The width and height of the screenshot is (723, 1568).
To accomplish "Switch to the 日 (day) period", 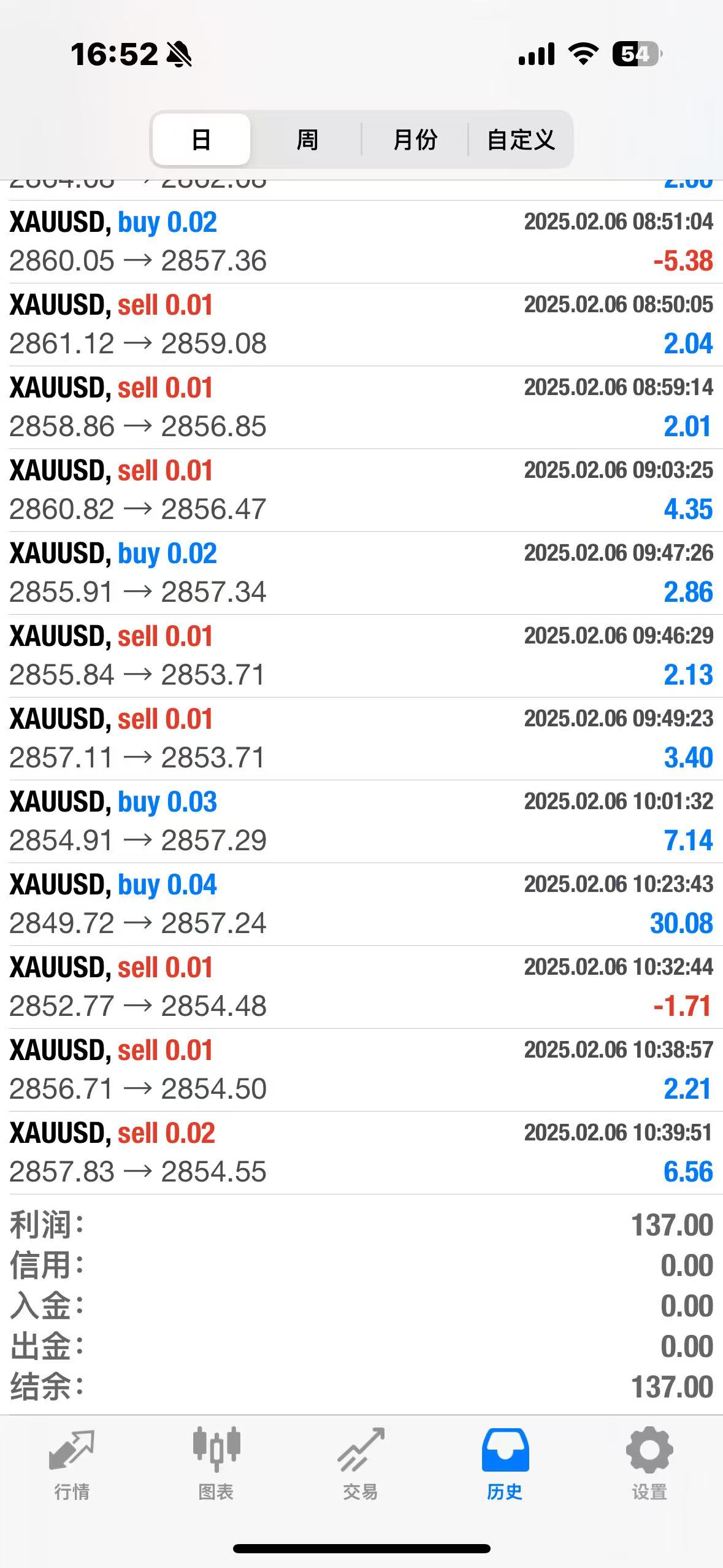I will click(201, 140).
